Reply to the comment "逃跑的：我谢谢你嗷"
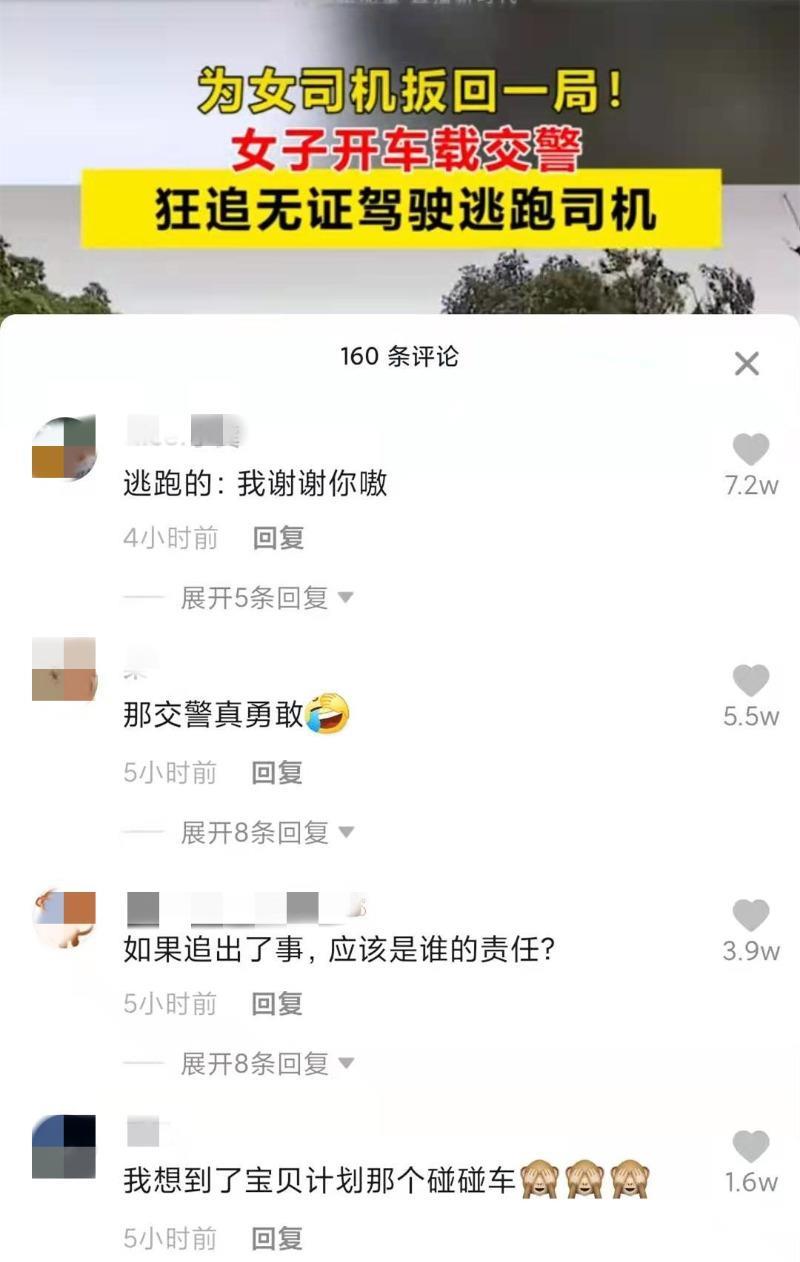 tap(278, 538)
